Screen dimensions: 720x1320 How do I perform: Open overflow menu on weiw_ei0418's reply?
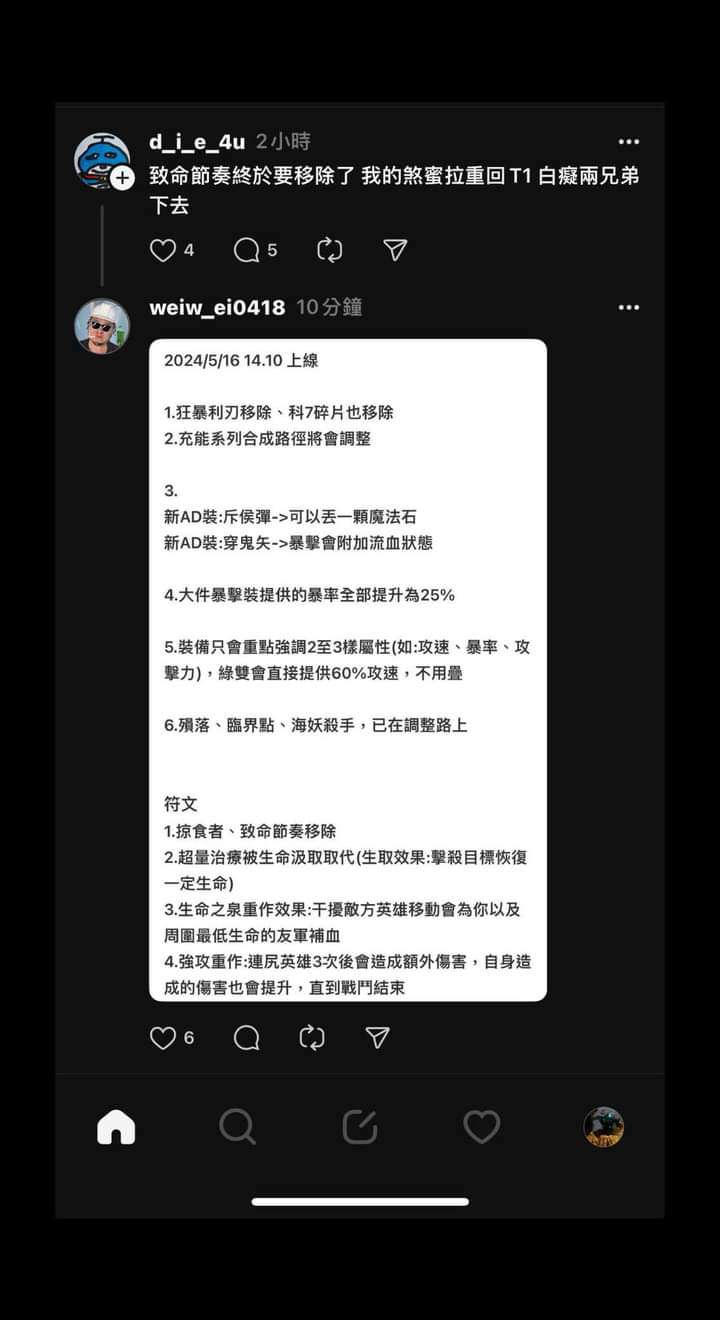(x=628, y=307)
